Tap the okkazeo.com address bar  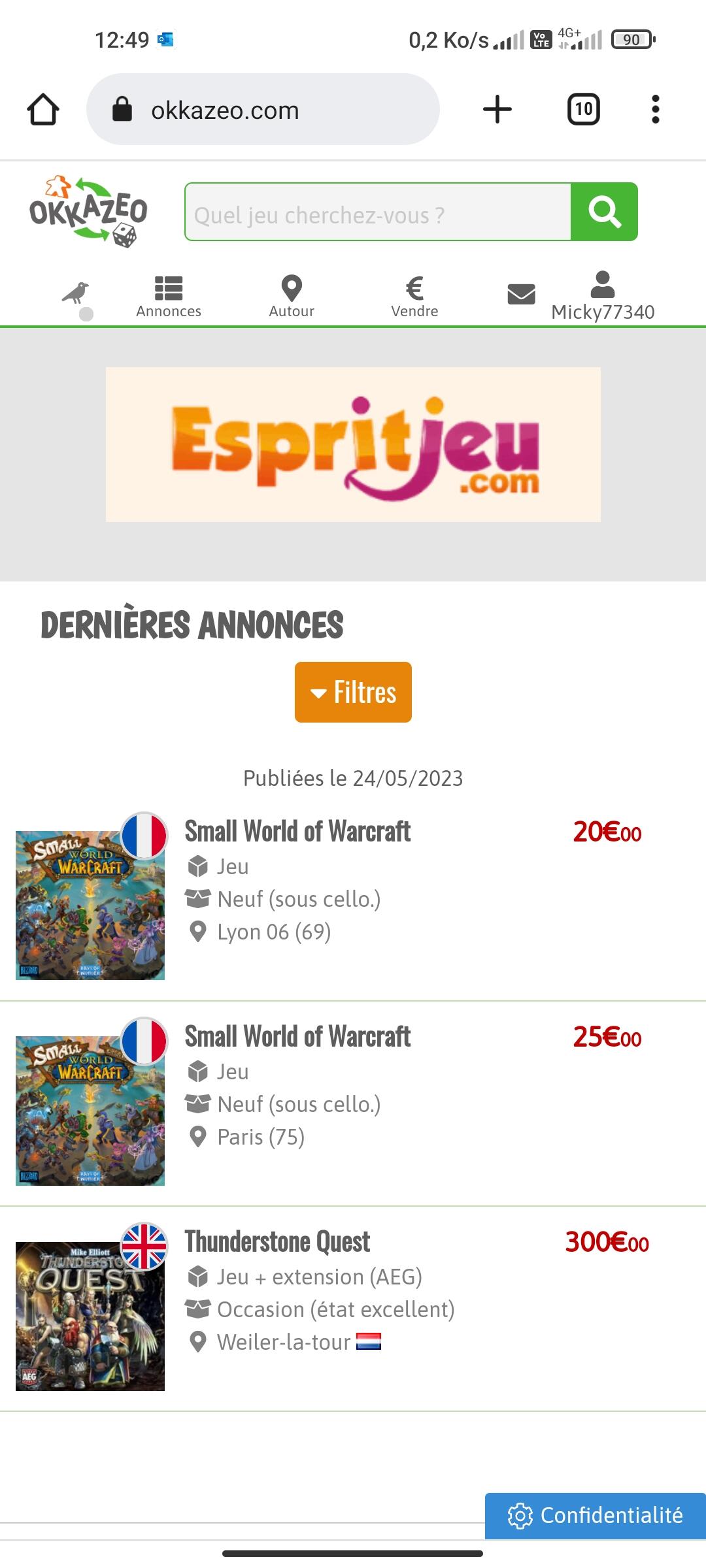tap(263, 110)
